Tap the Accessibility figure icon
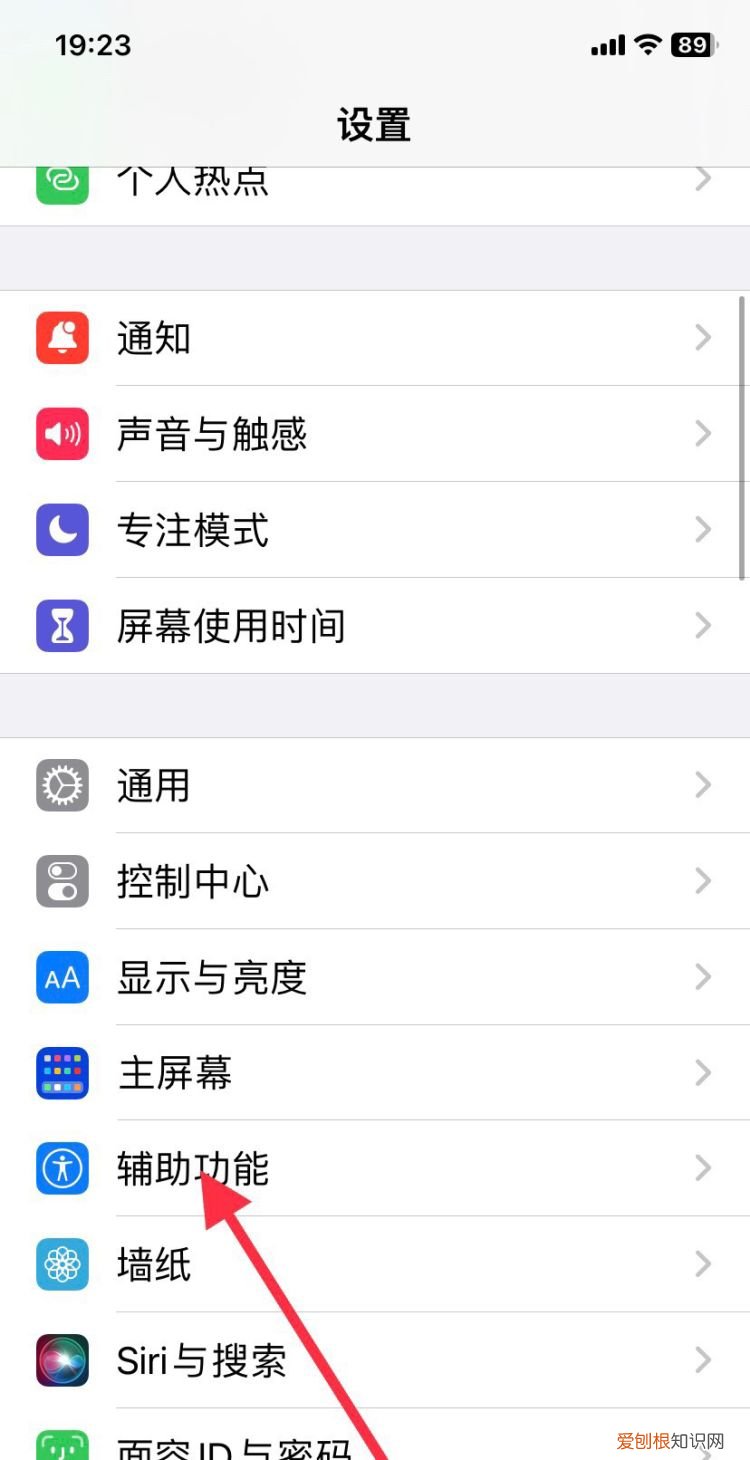Screen dimensions: 750x1460 point(62,1169)
